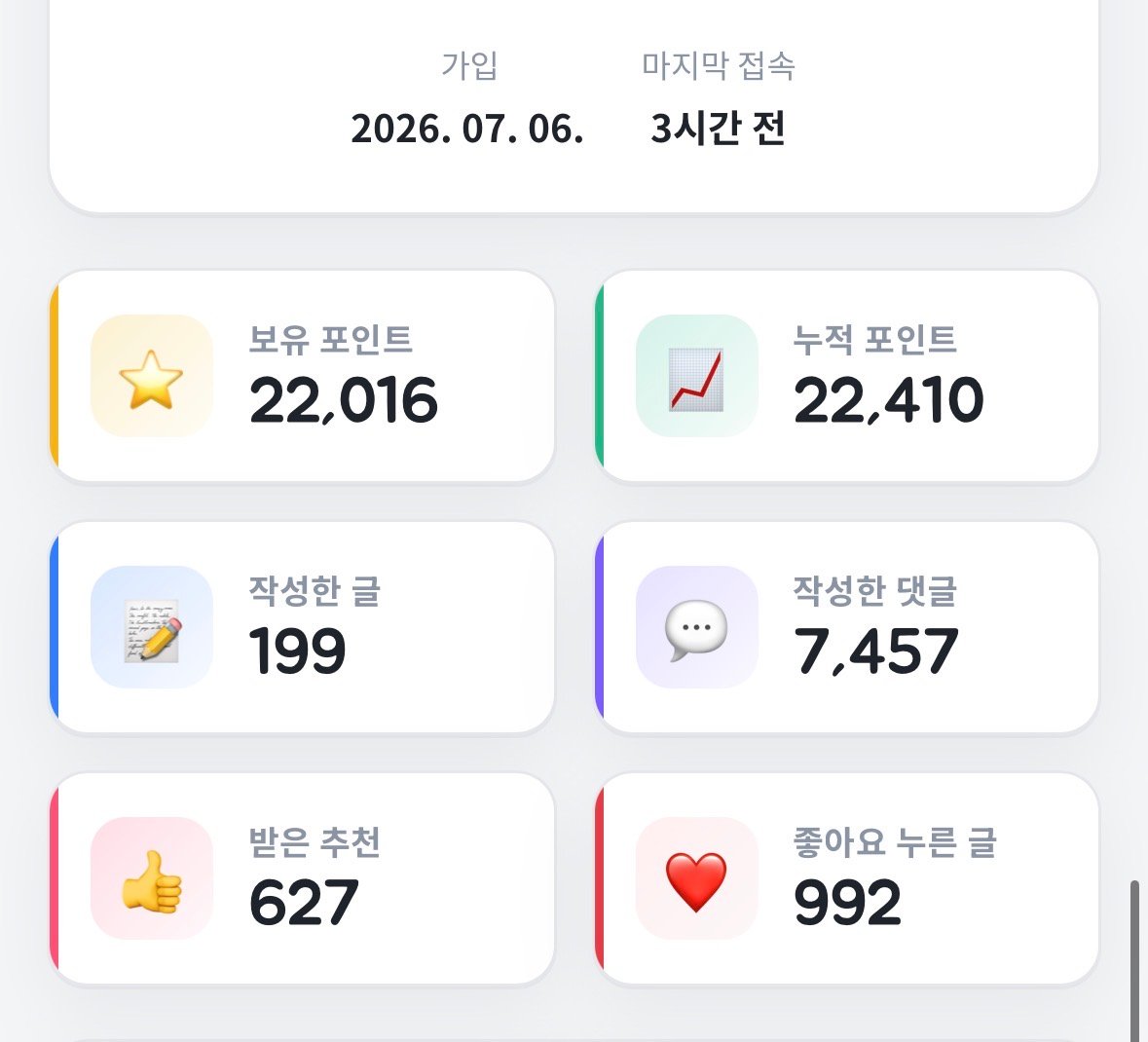View the 작성한 댓글 list
The width and height of the screenshot is (1148, 1042).
click(847, 627)
